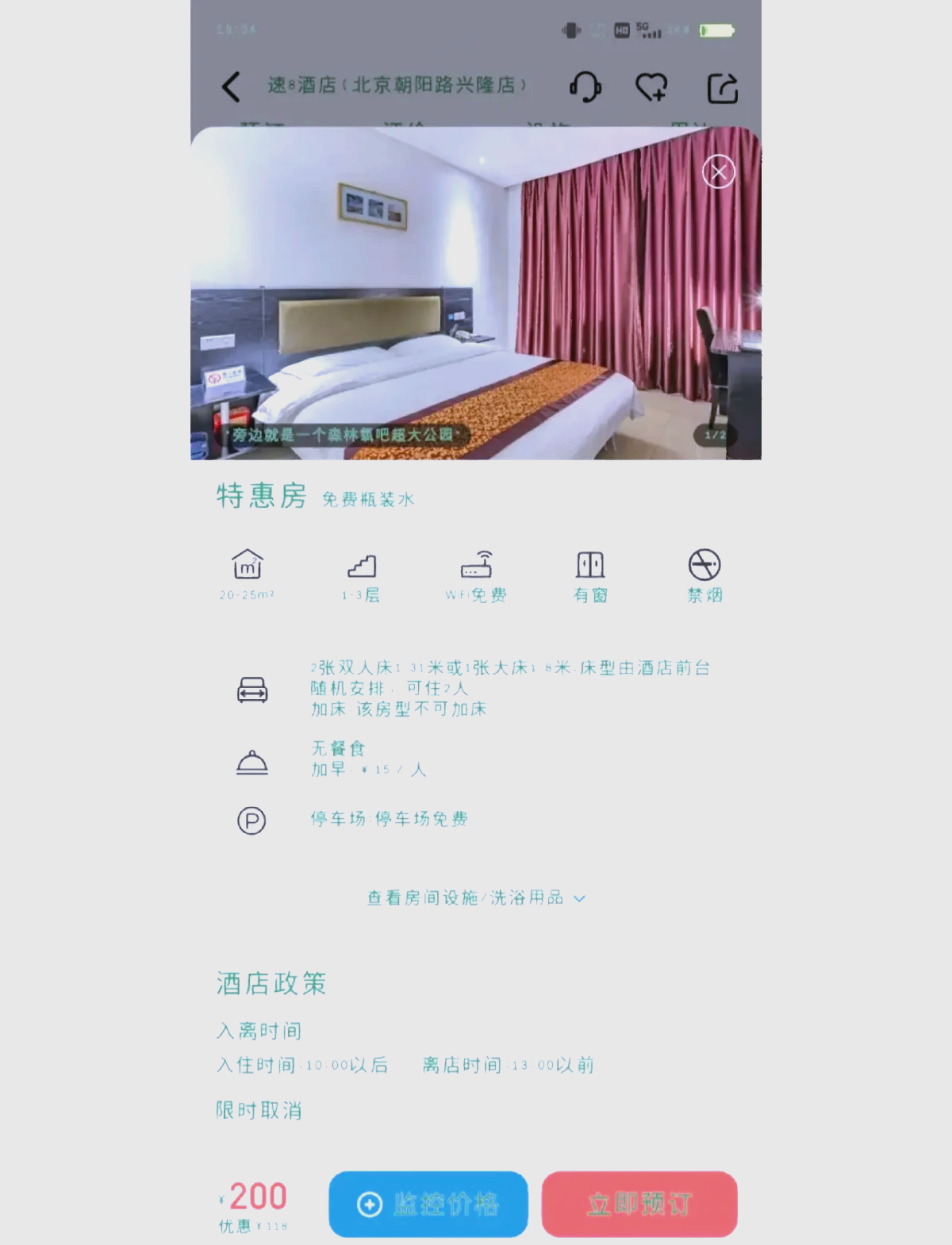Tap 立即预订 to book now
Viewport: 952px width, 1245px height.
tap(639, 1204)
